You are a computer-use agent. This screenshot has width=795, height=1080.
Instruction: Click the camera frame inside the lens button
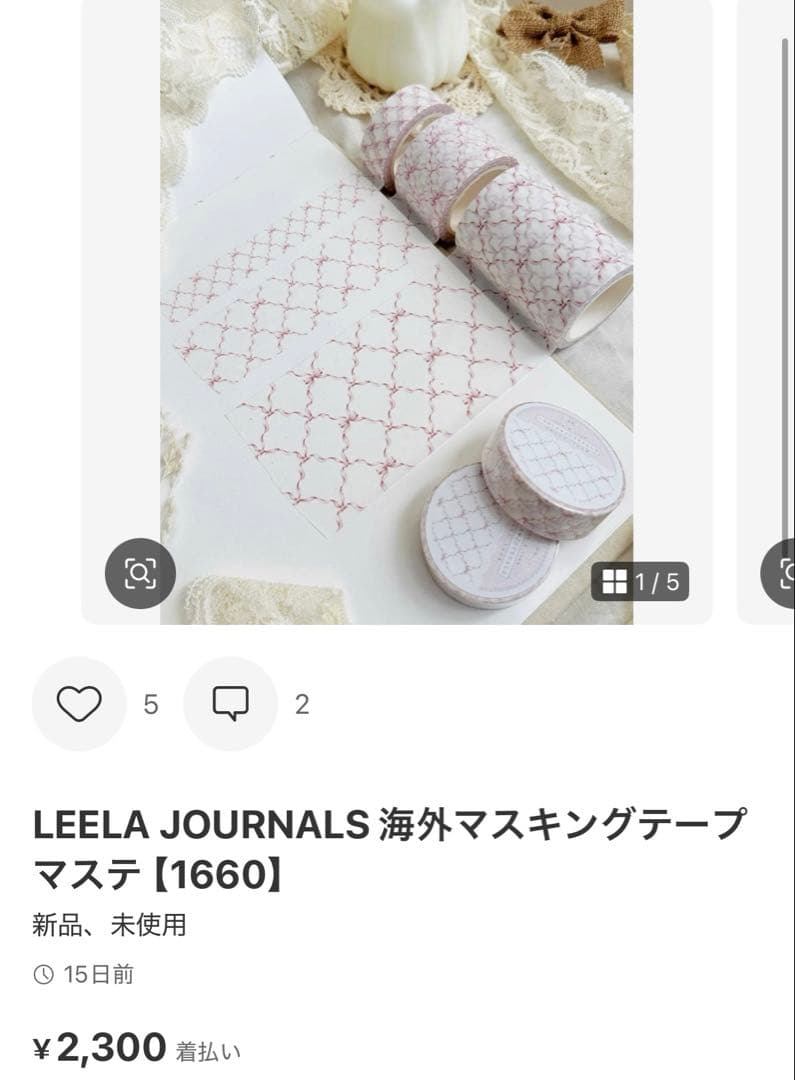(x=141, y=573)
